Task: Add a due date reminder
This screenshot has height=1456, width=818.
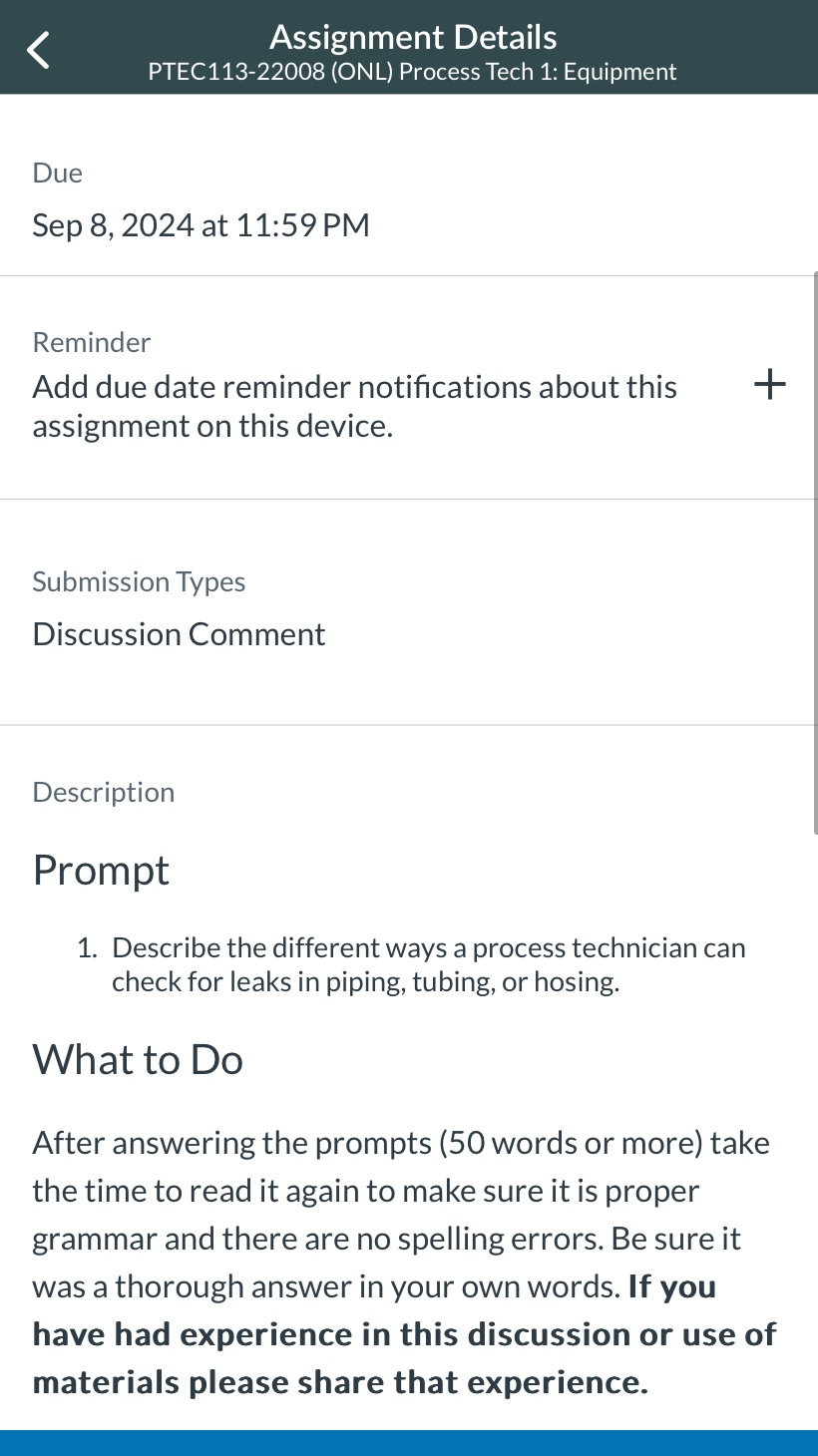Action: [x=769, y=385]
